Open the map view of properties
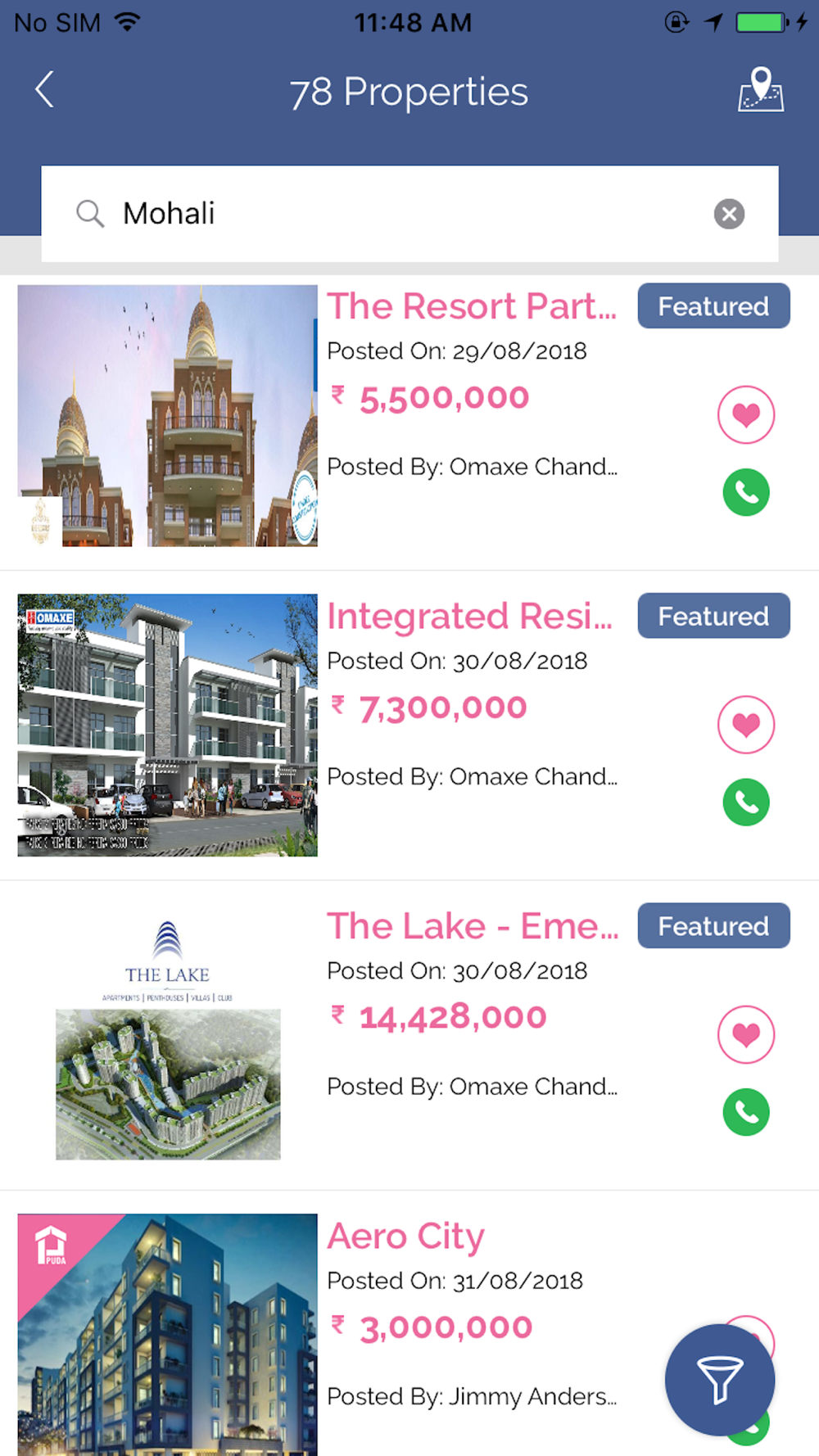819x1456 pixels. (760, 90)
